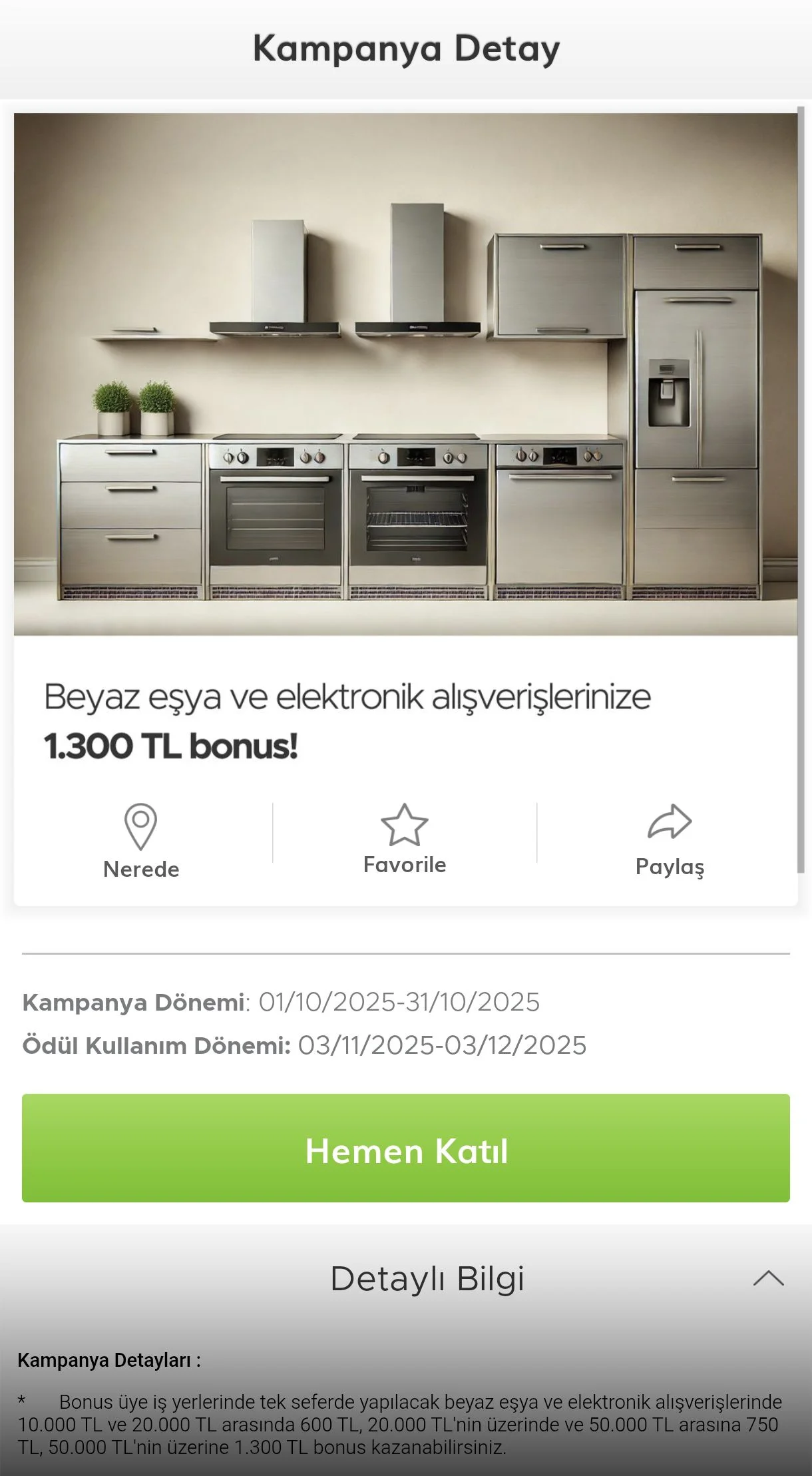This screenshot has width=812, height=1476.
Task: Share the campaign using Paylaş
Action: tap(670, 840)
